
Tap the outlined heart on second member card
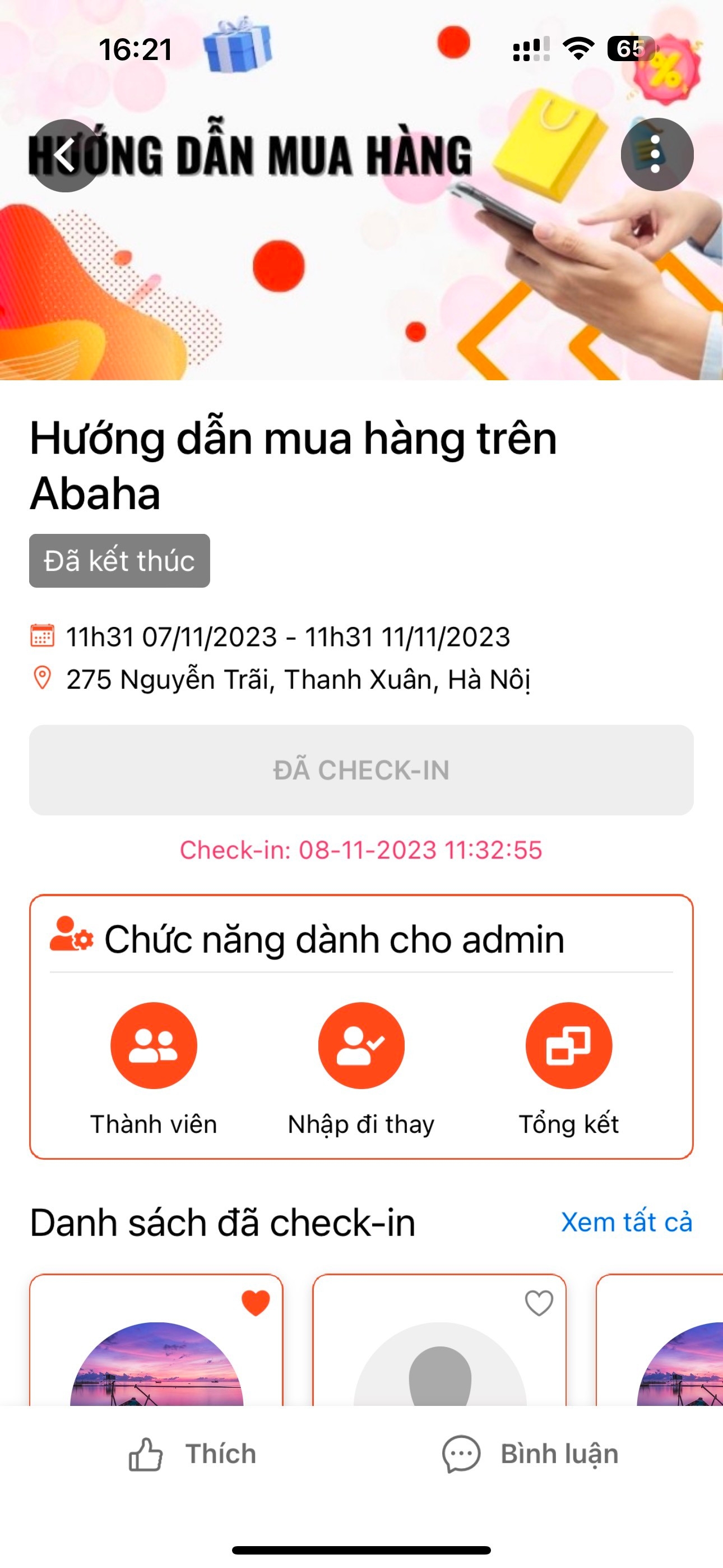[x=539, y=1303]
